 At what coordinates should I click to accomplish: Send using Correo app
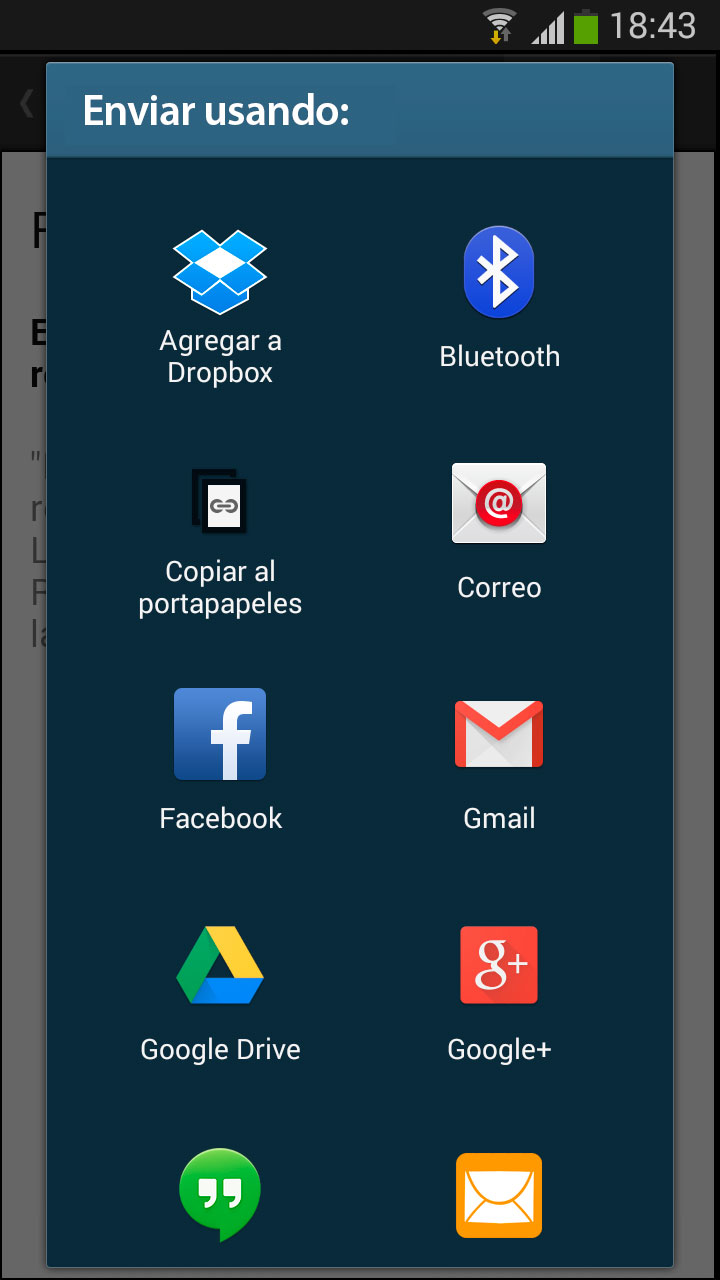pos(499,531)
